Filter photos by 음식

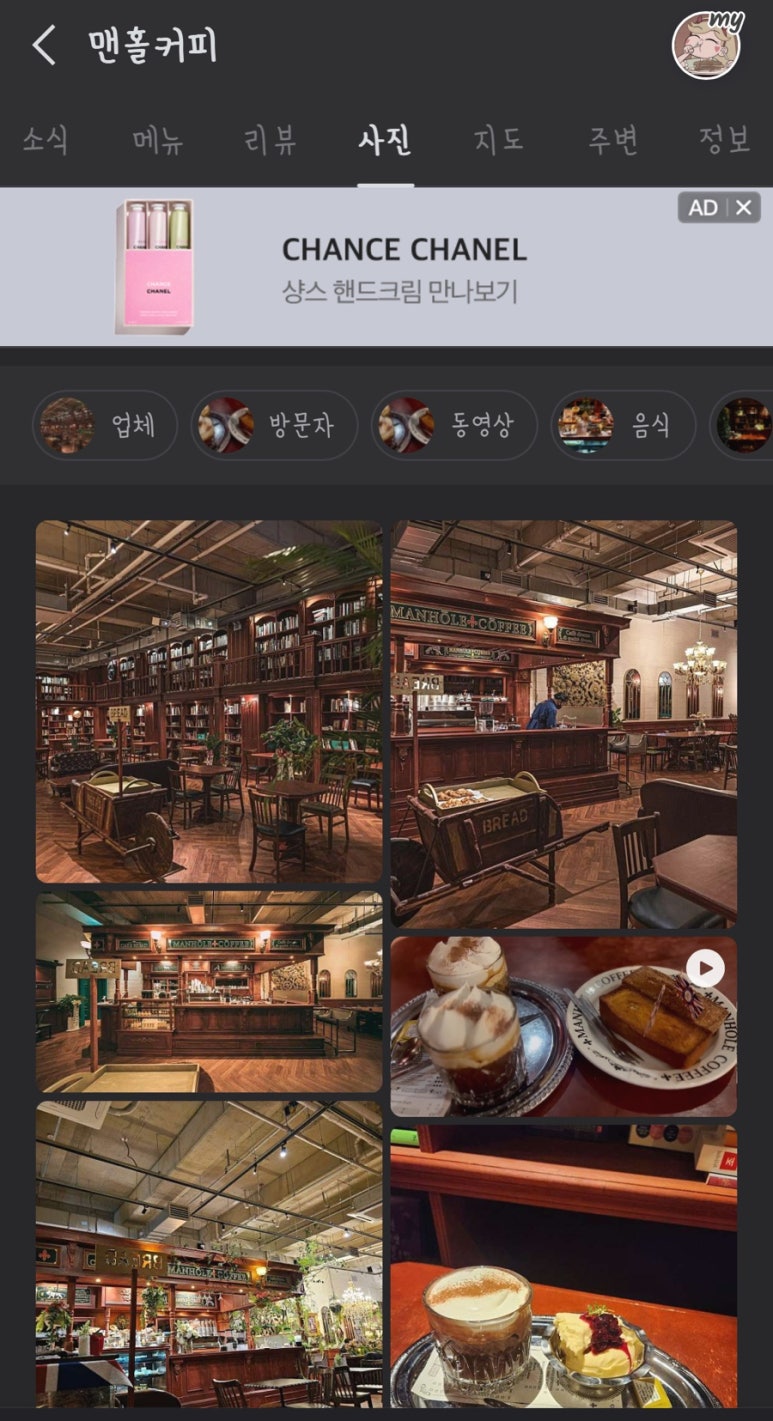[x=623, y=425]
